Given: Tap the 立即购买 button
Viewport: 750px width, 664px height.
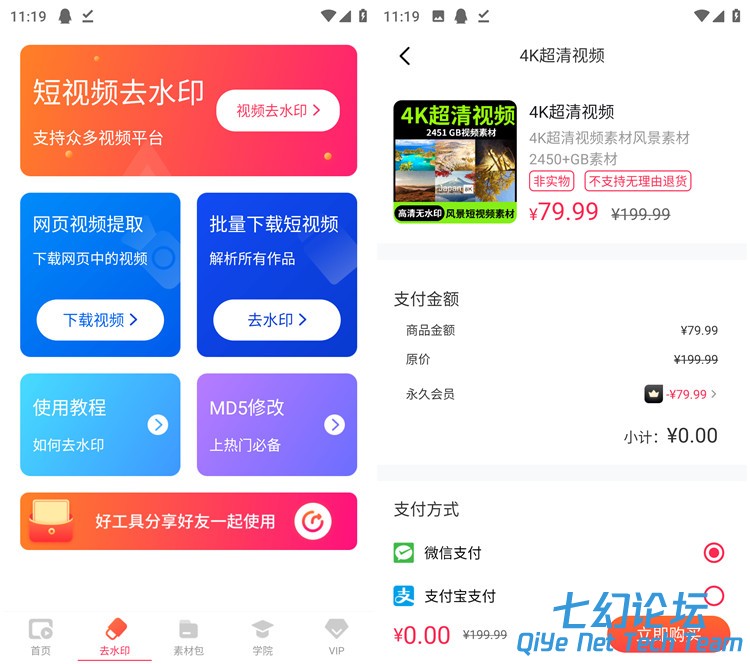Looking at the screenshot, I should [x=670, y=635].
